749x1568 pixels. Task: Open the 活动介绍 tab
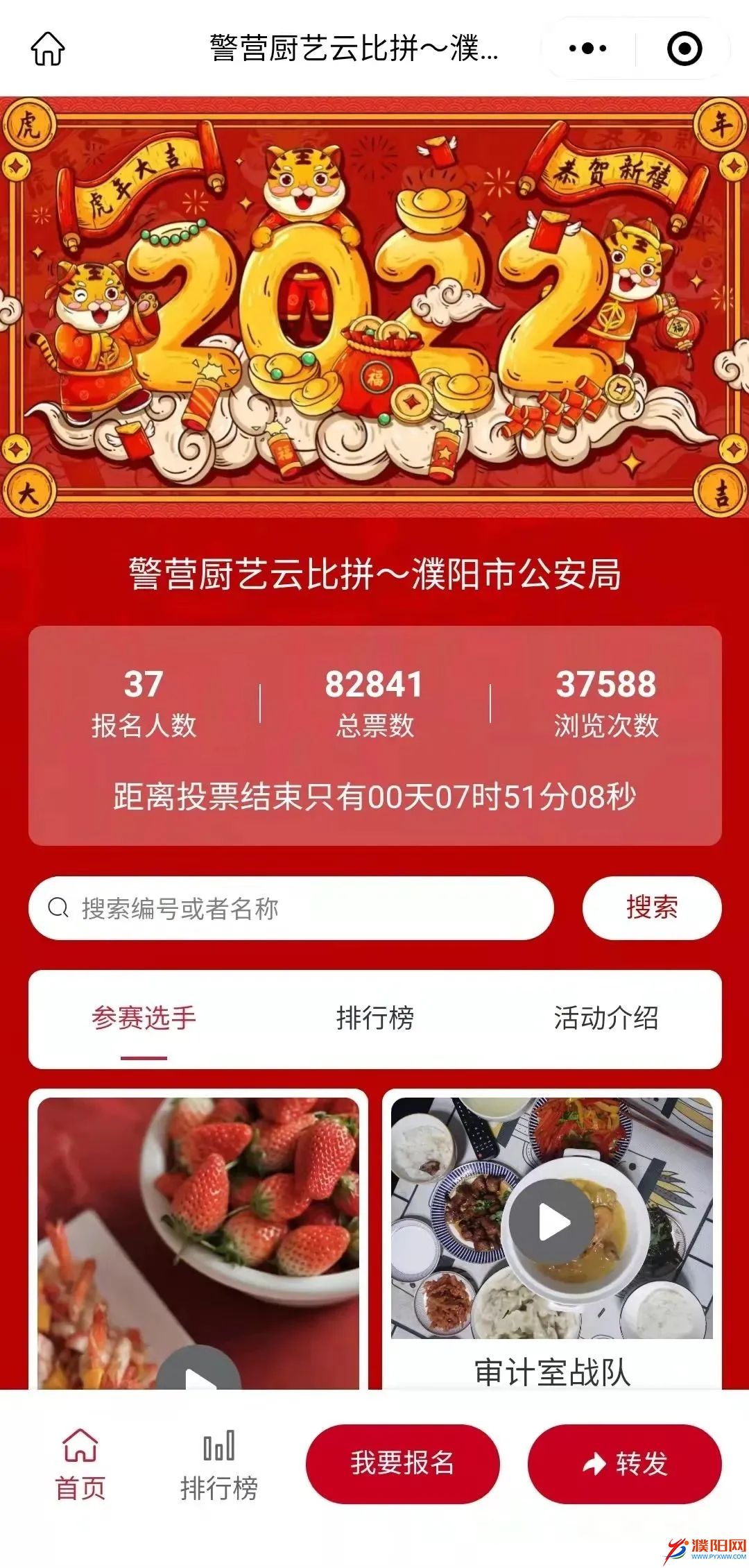pos(605,1019)
